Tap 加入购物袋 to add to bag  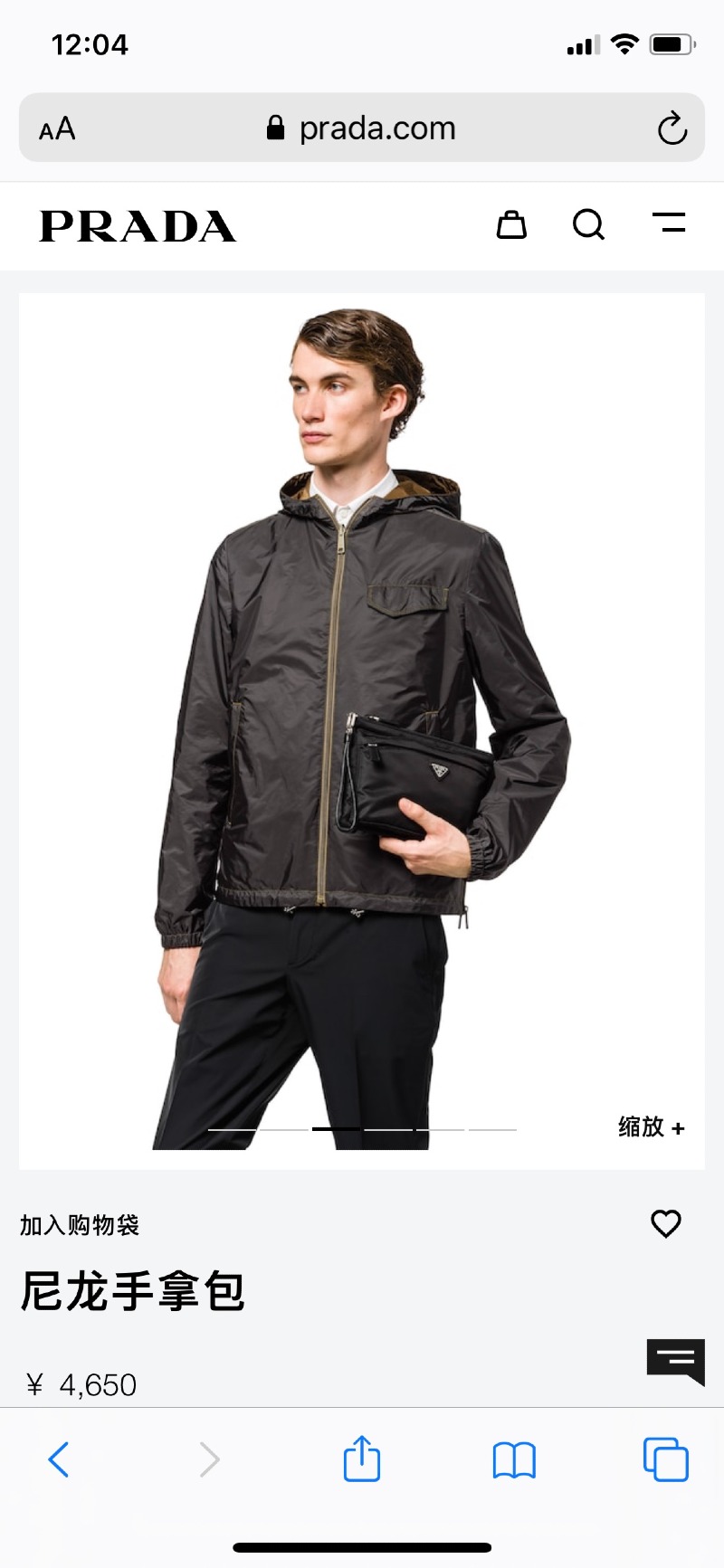[80, 1225]
